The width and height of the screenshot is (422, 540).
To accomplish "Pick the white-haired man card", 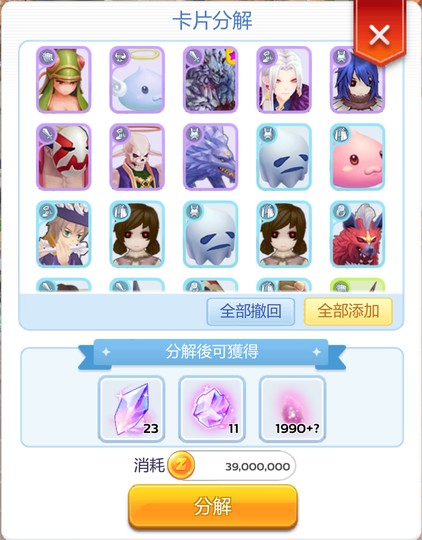I will click(x=284, y=80).
